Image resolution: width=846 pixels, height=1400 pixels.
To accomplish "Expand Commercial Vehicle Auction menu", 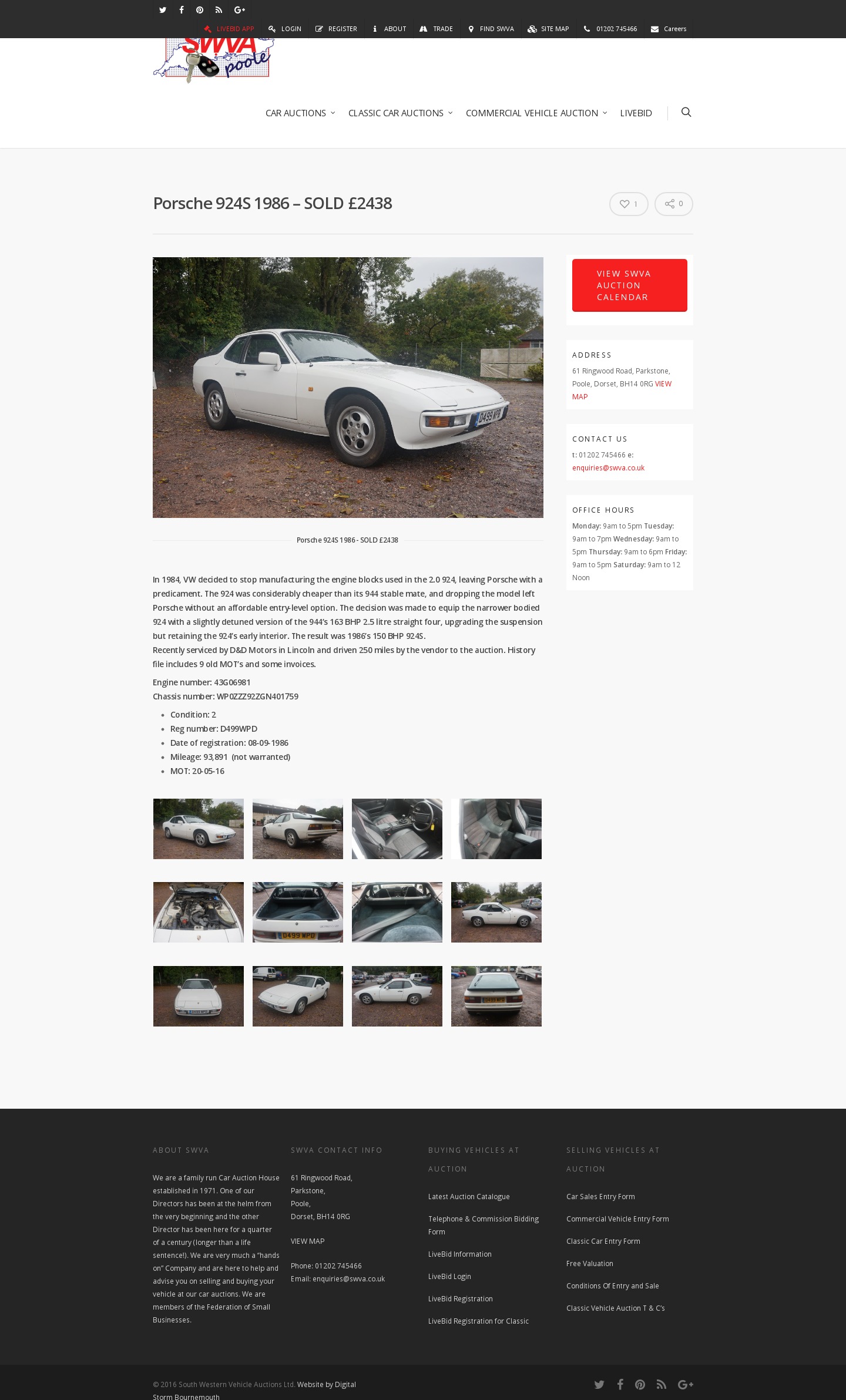I will point(536,113).
